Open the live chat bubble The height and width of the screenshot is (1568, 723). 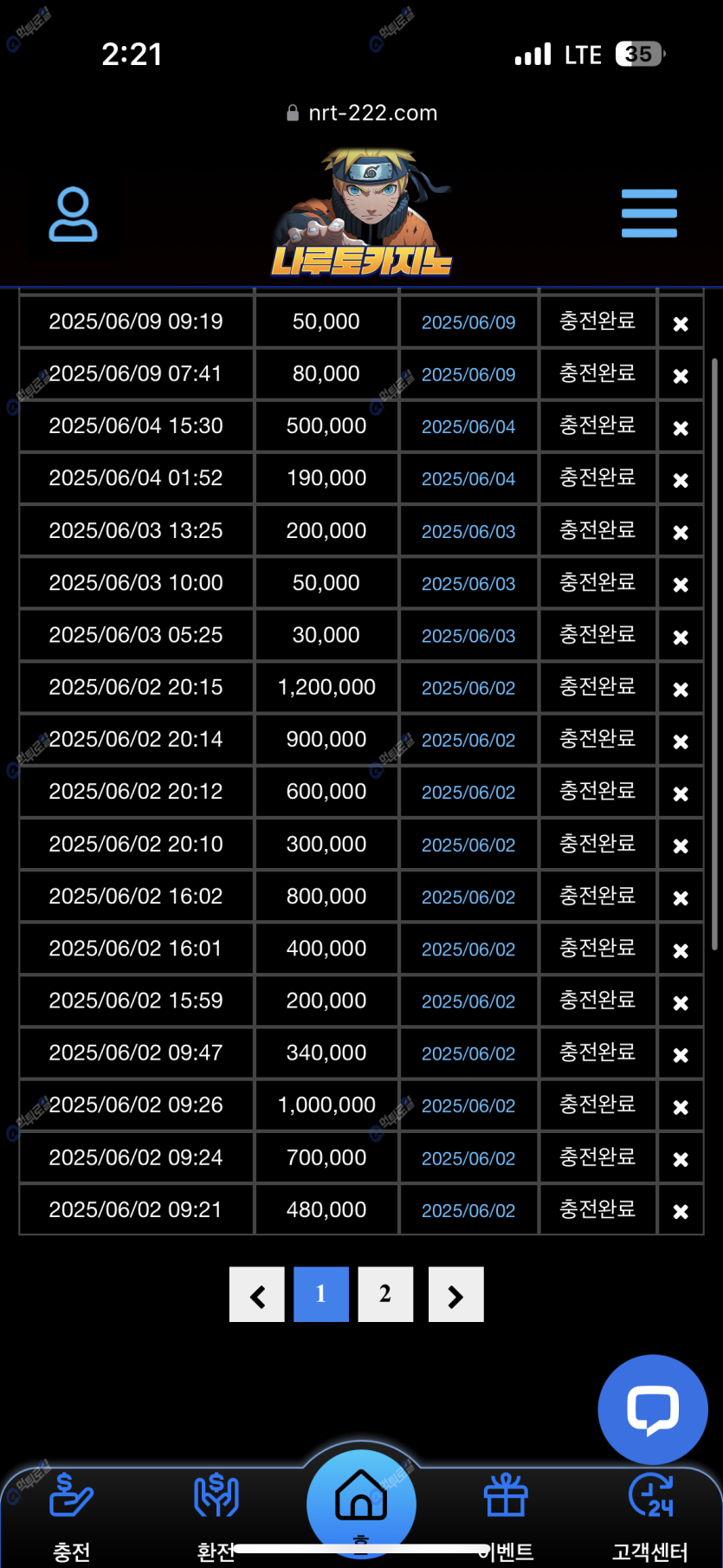[x=653, y=1409]
